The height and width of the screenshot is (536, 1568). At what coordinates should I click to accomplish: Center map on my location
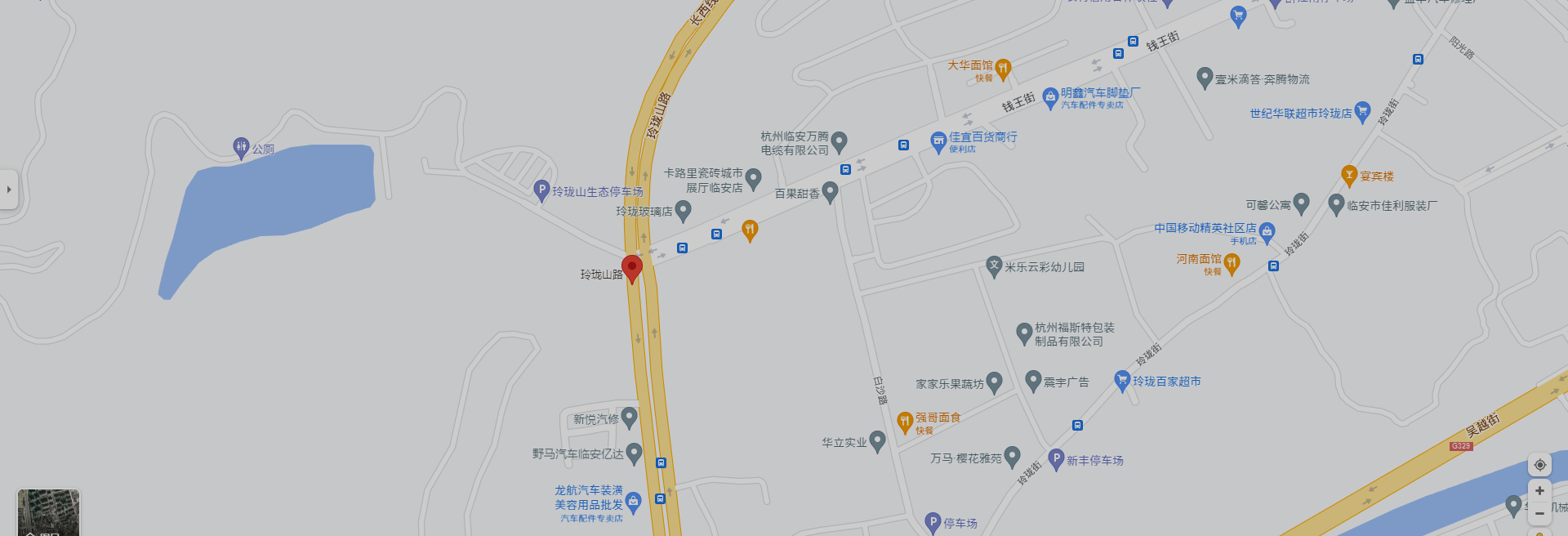click(1539, 465)
